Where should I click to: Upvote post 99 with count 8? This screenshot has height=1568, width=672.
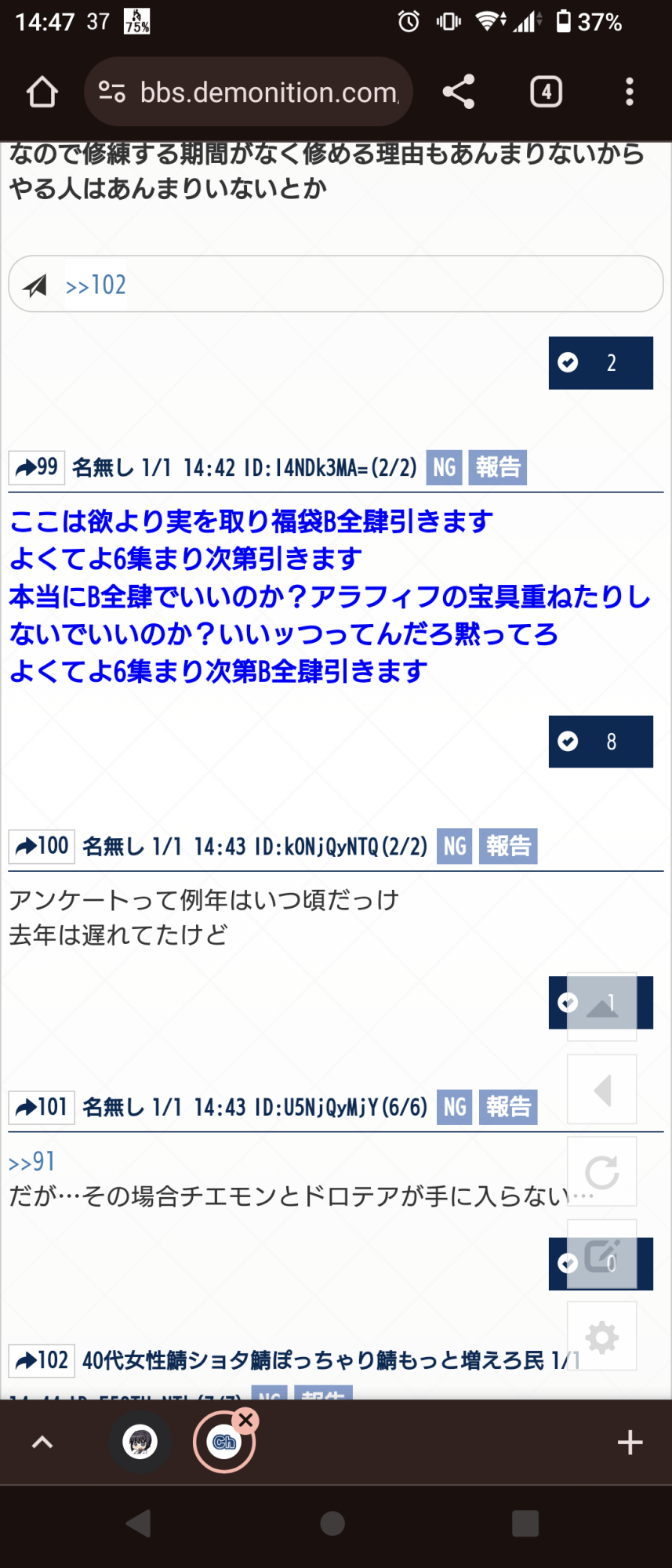click(x=601, y=741)
